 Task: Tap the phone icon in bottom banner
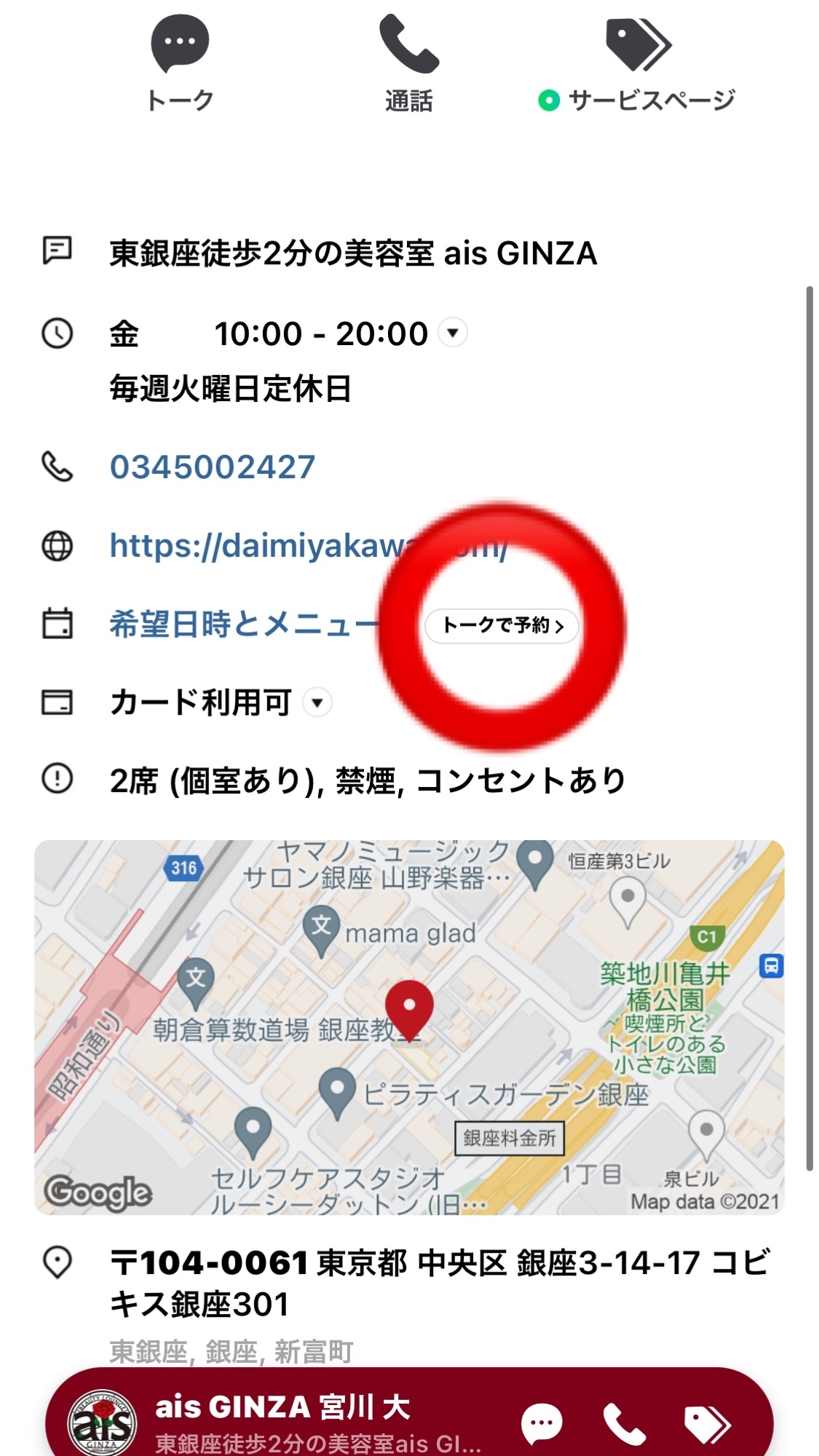(624, 1423)
